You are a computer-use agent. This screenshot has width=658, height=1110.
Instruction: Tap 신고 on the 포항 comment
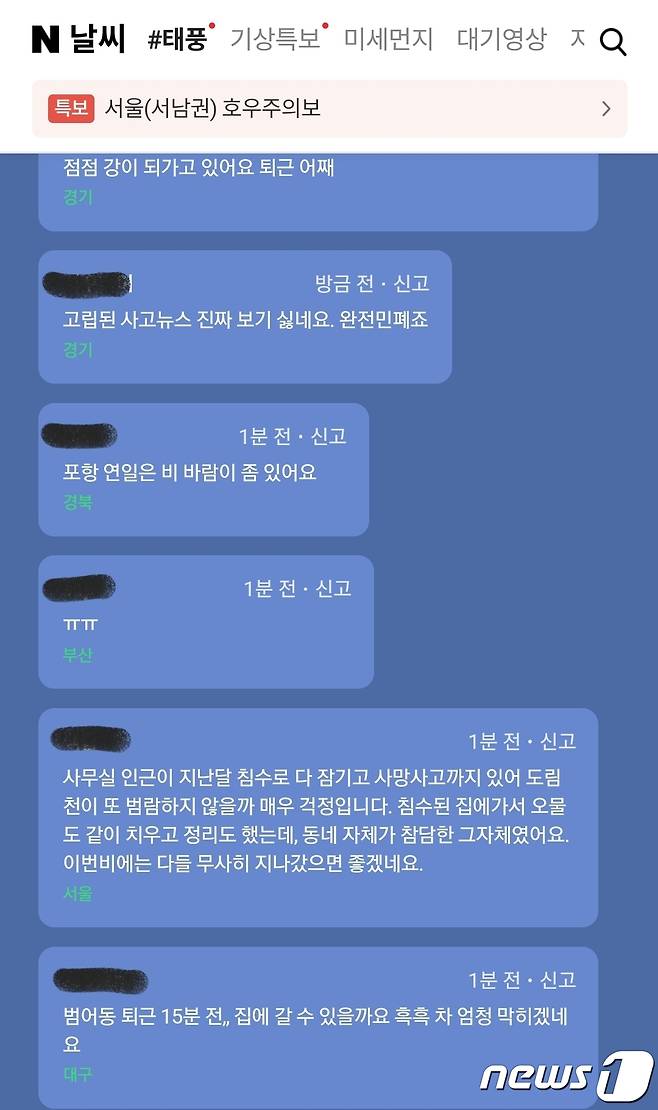(x=328, y=437)
